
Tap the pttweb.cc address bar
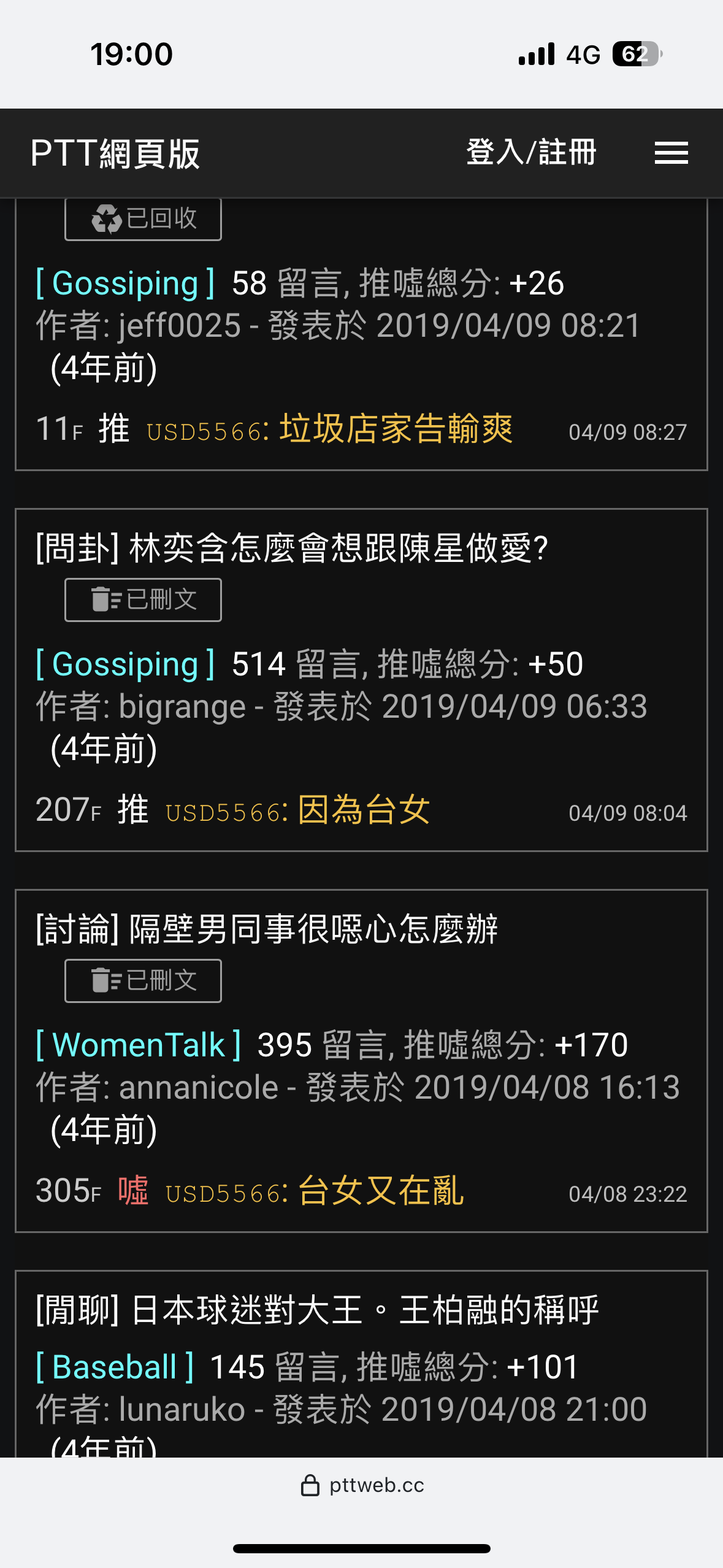[362, 1485]
